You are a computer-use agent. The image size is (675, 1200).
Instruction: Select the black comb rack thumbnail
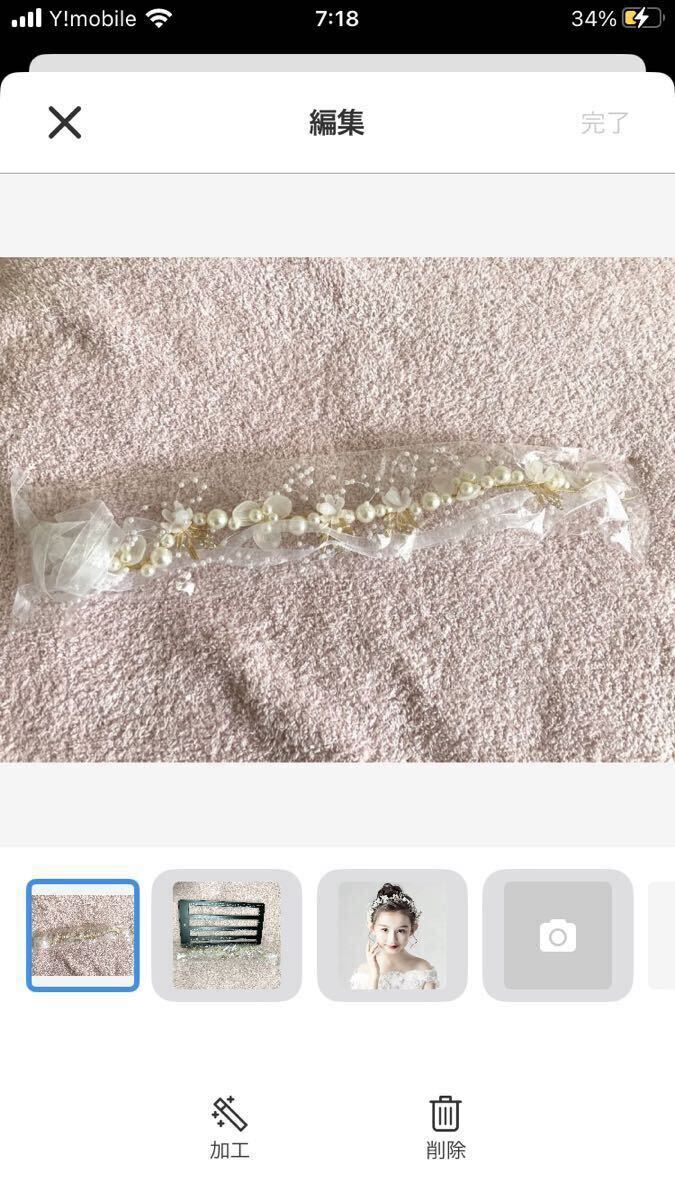coord(227,935)
